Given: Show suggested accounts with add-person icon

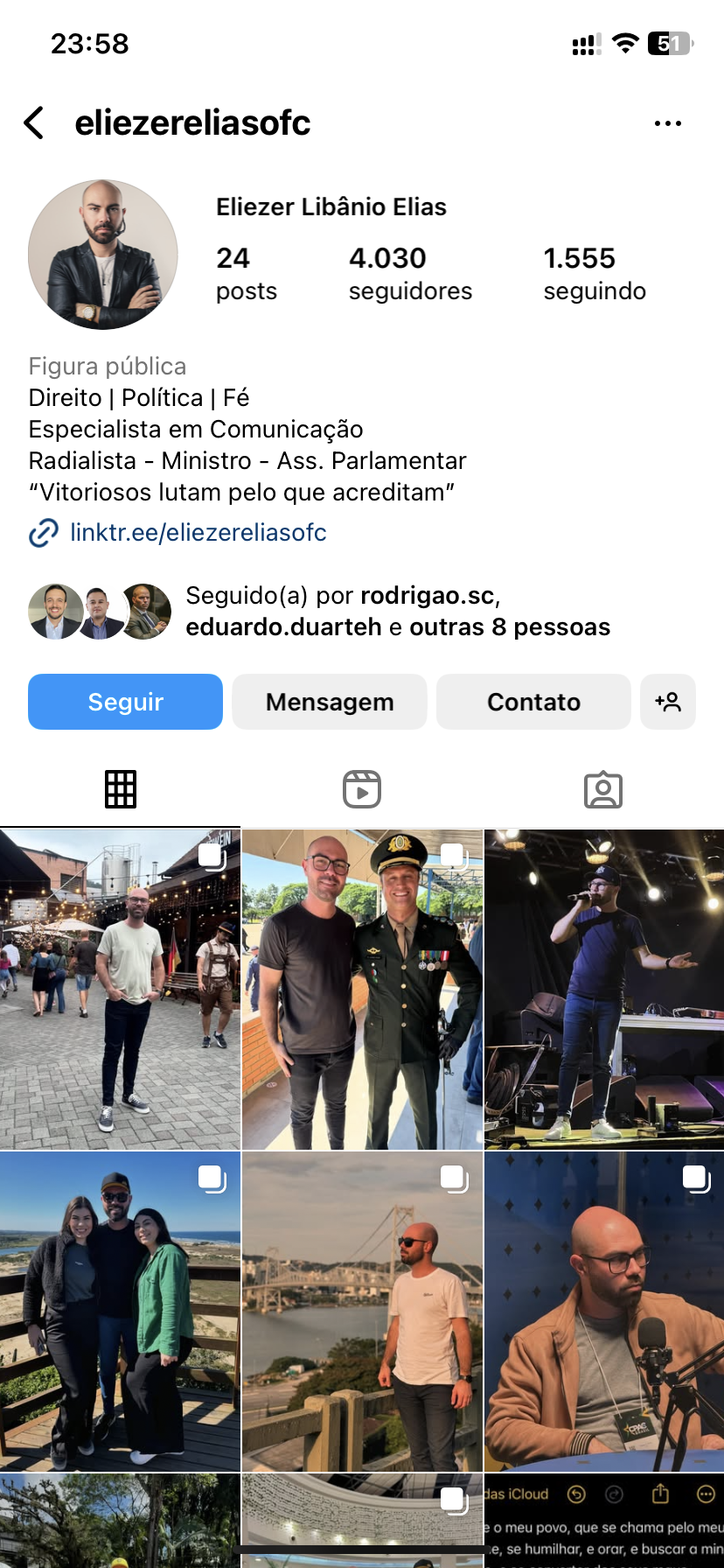Looking at the screenshot, I should [668, 702].
